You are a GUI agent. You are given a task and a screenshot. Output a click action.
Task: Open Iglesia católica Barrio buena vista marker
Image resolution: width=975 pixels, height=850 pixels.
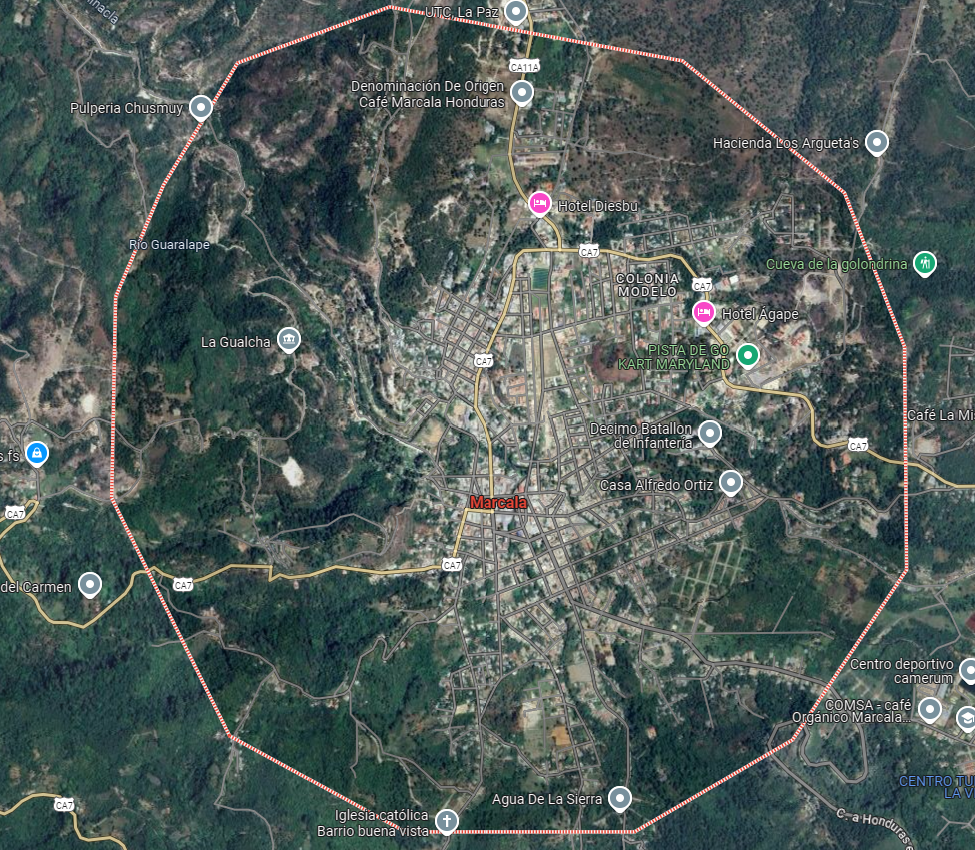click(x=447, y=821)
